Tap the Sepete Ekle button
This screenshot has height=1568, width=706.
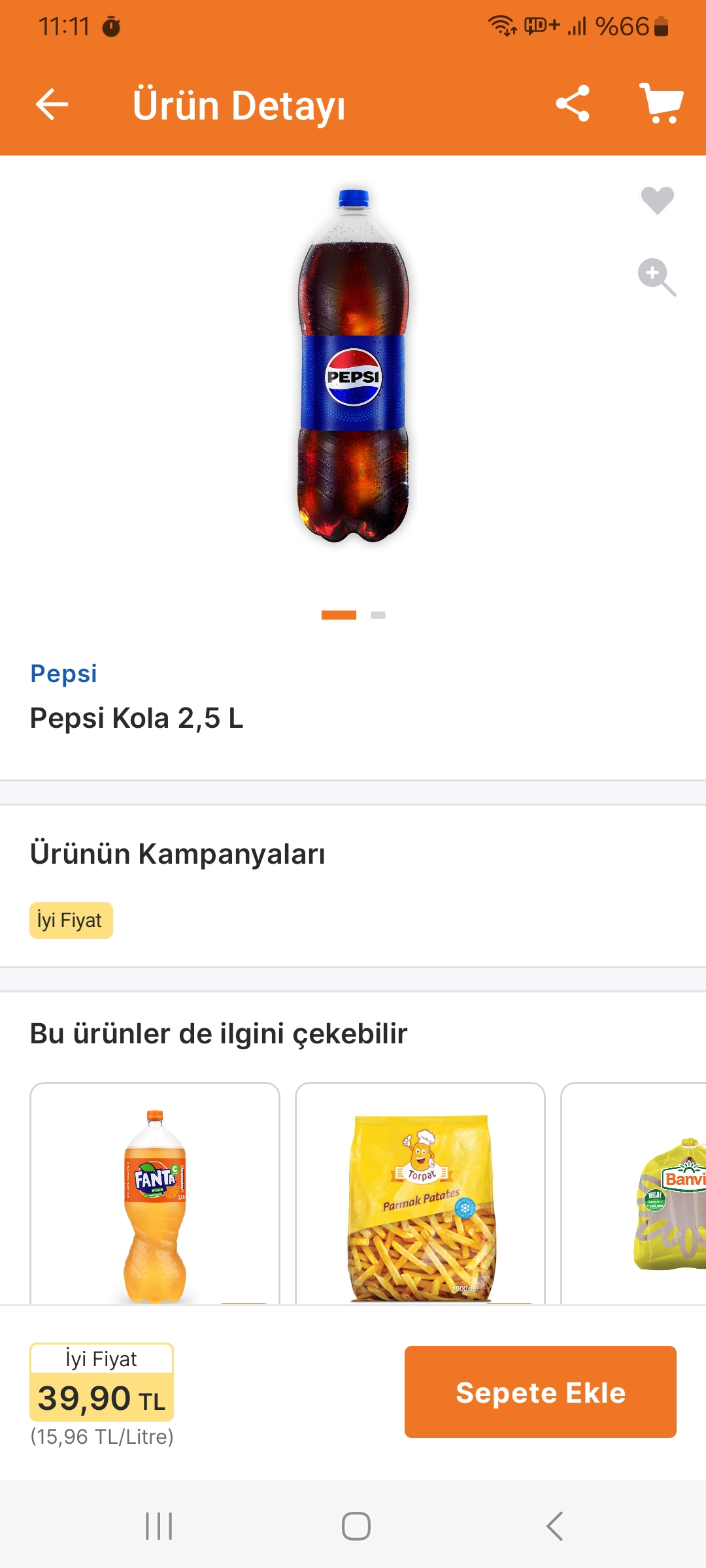pyautogui.click(x=541, y=1392)
